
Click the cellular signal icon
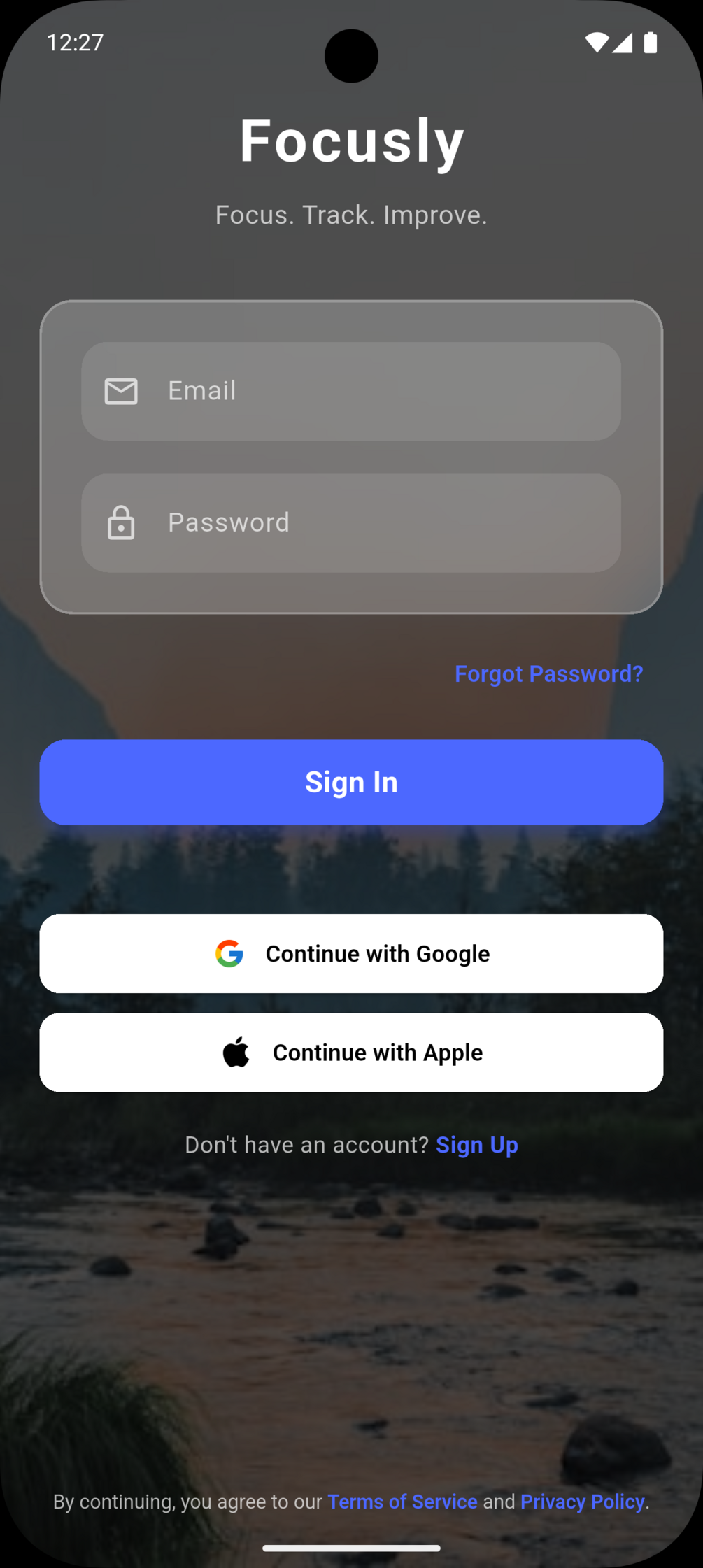(x=625, y=43)
